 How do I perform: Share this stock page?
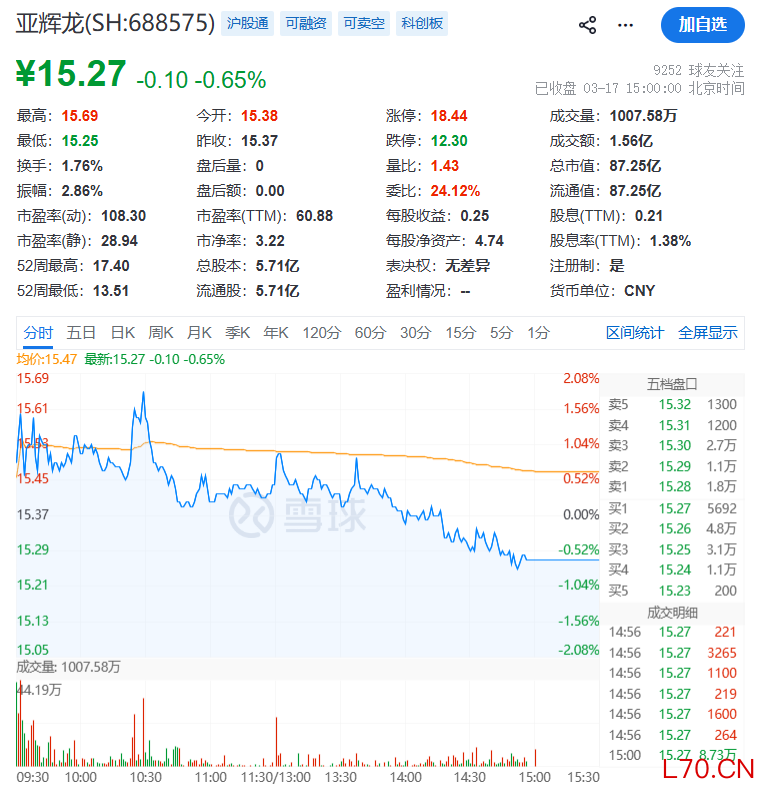point(588,25)
